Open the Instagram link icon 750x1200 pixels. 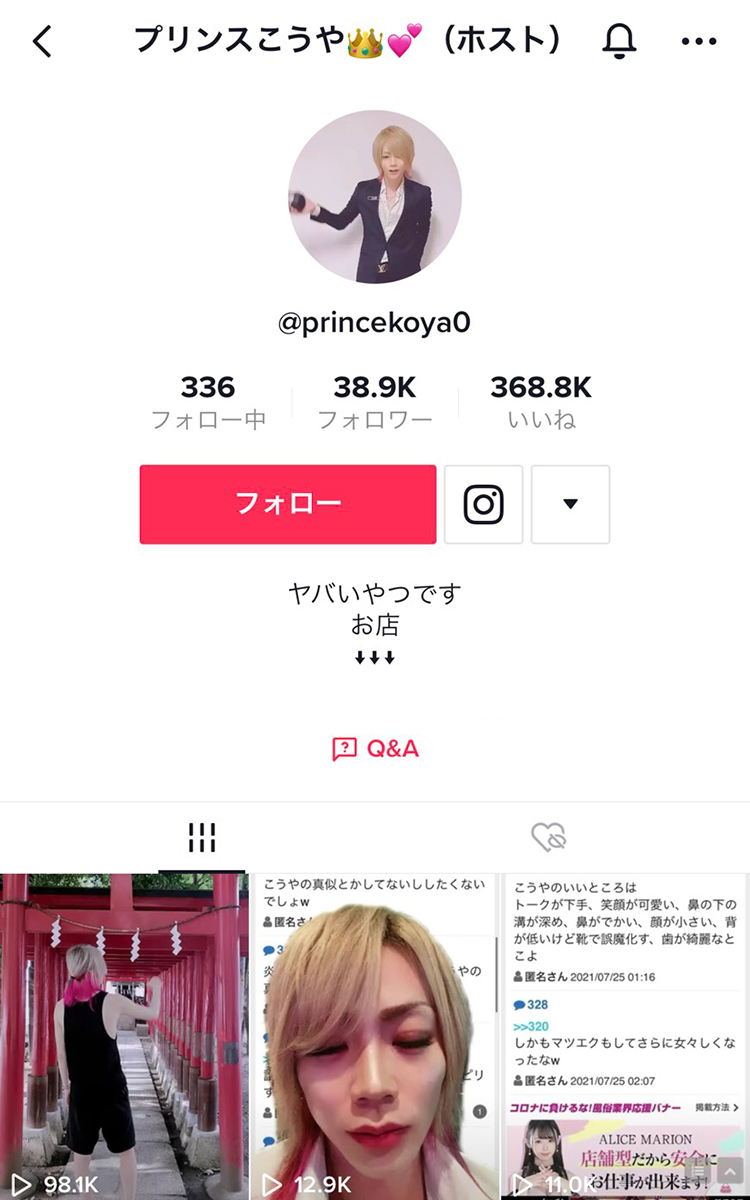point(484,505)
